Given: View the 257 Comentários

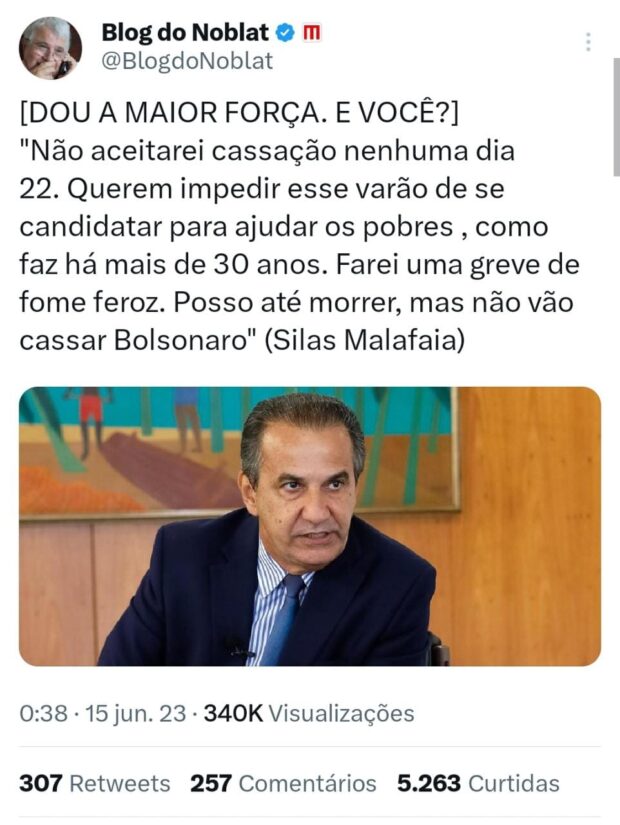Looking at the screenshot, I should (x=284, y=783).
